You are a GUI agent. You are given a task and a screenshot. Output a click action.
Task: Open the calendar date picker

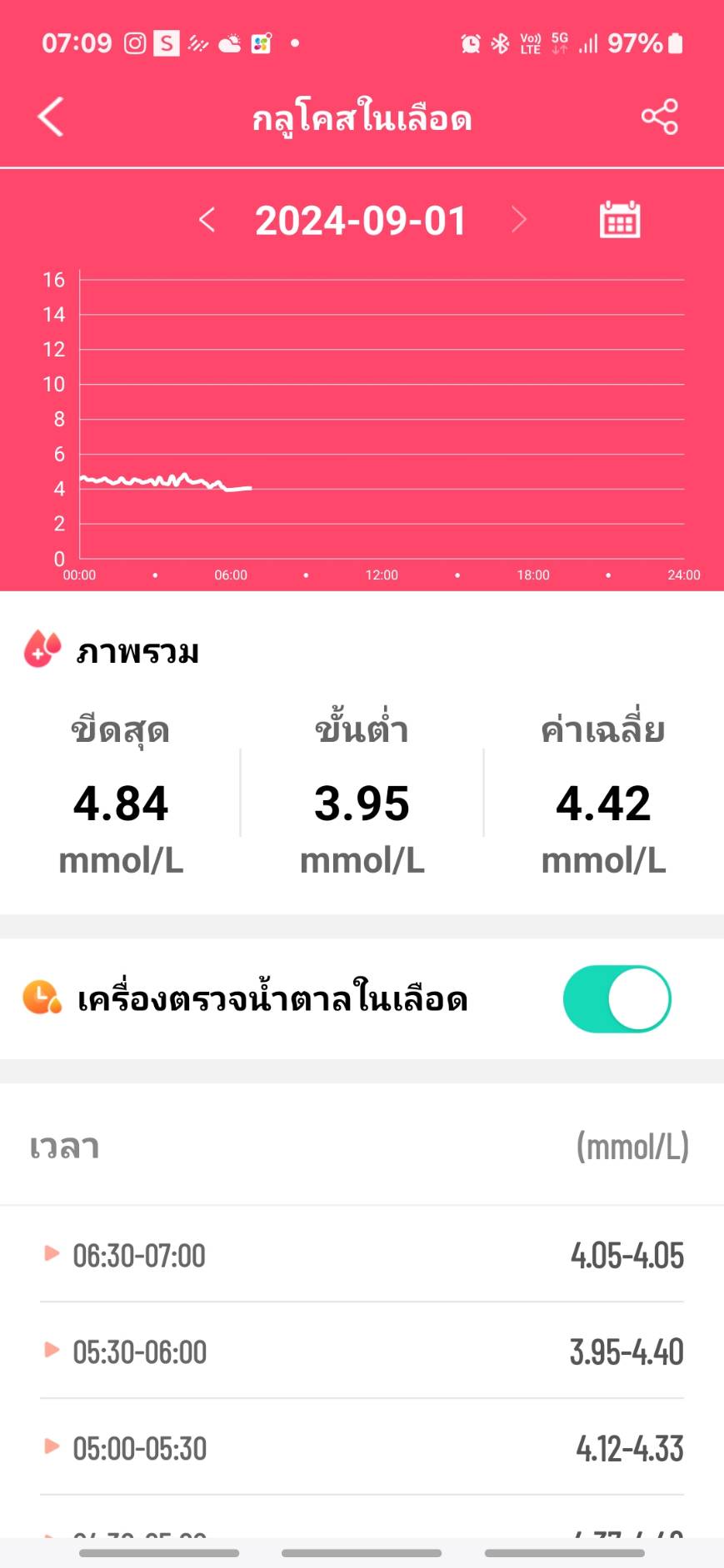(x=620, y=220)
